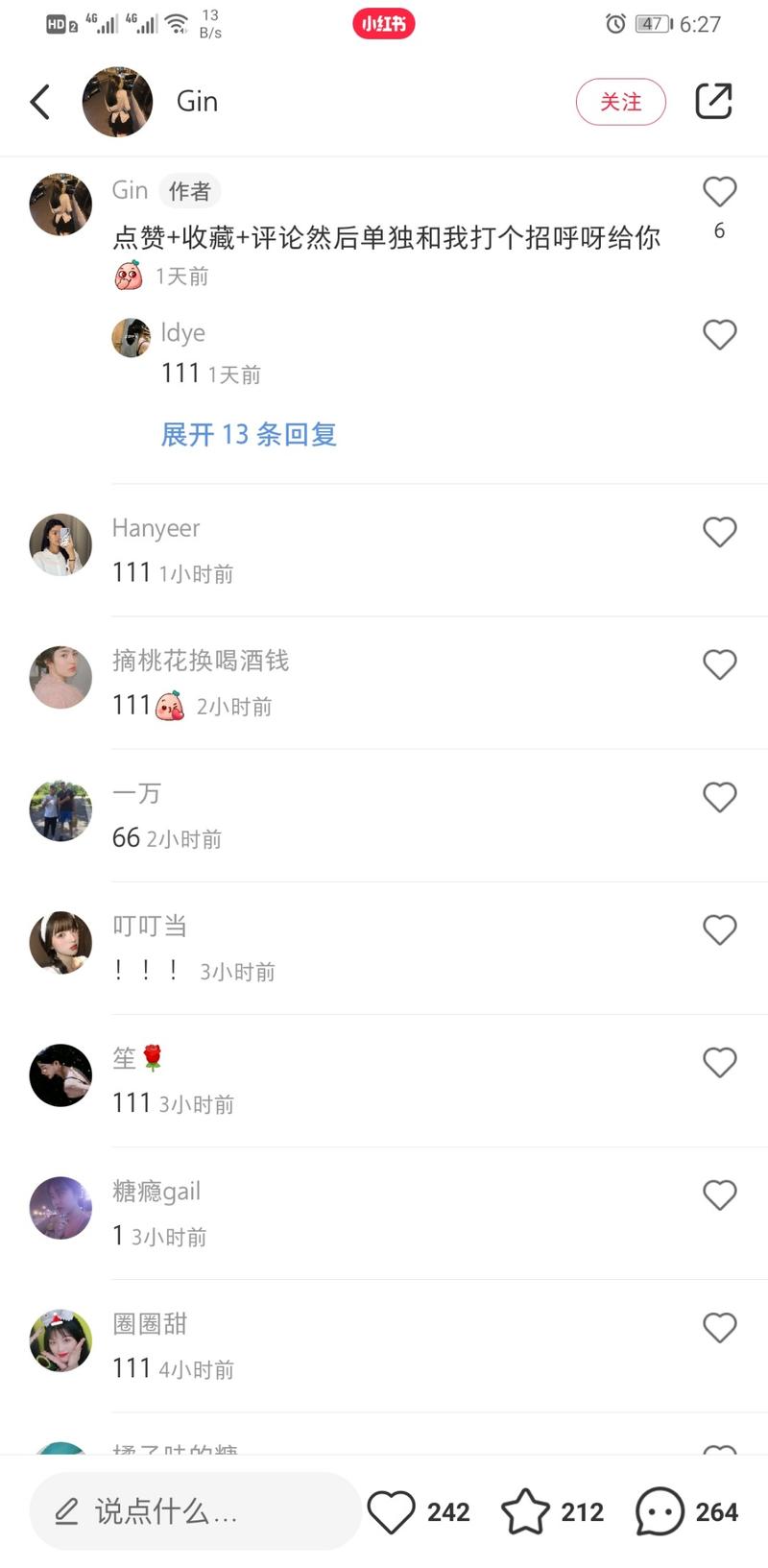Like 叮叮当's comment heart
The image size is (768, 1568).
[719, 929]
